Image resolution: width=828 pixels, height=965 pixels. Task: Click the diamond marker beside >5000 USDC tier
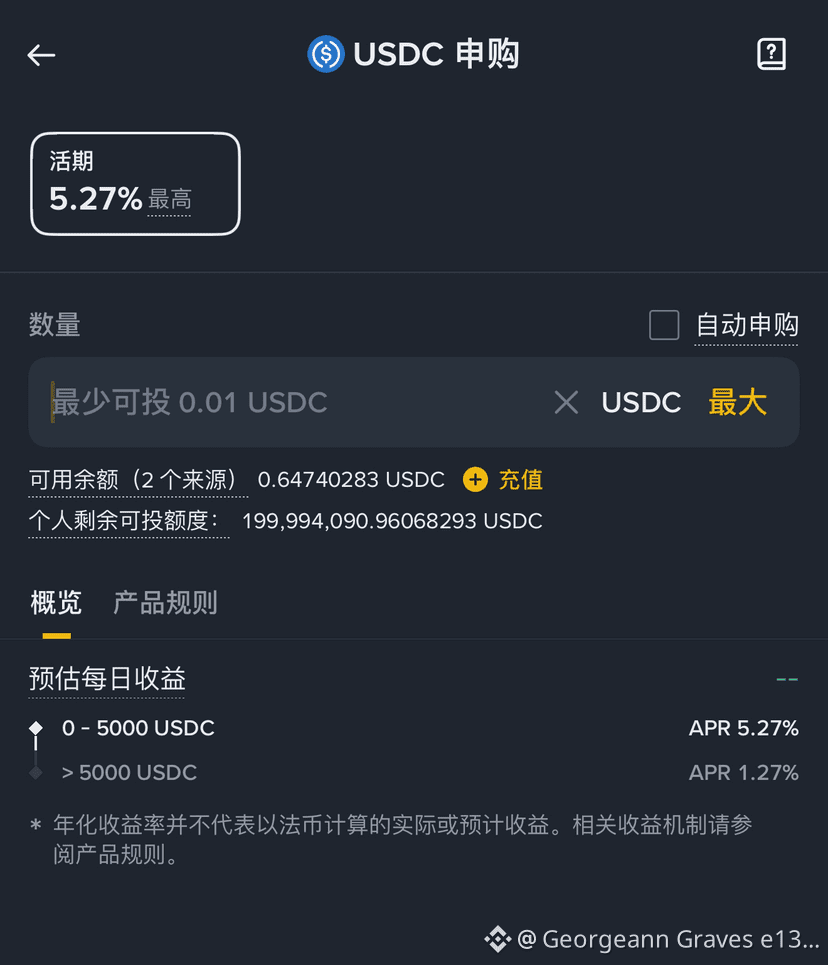tap(36, 772)
